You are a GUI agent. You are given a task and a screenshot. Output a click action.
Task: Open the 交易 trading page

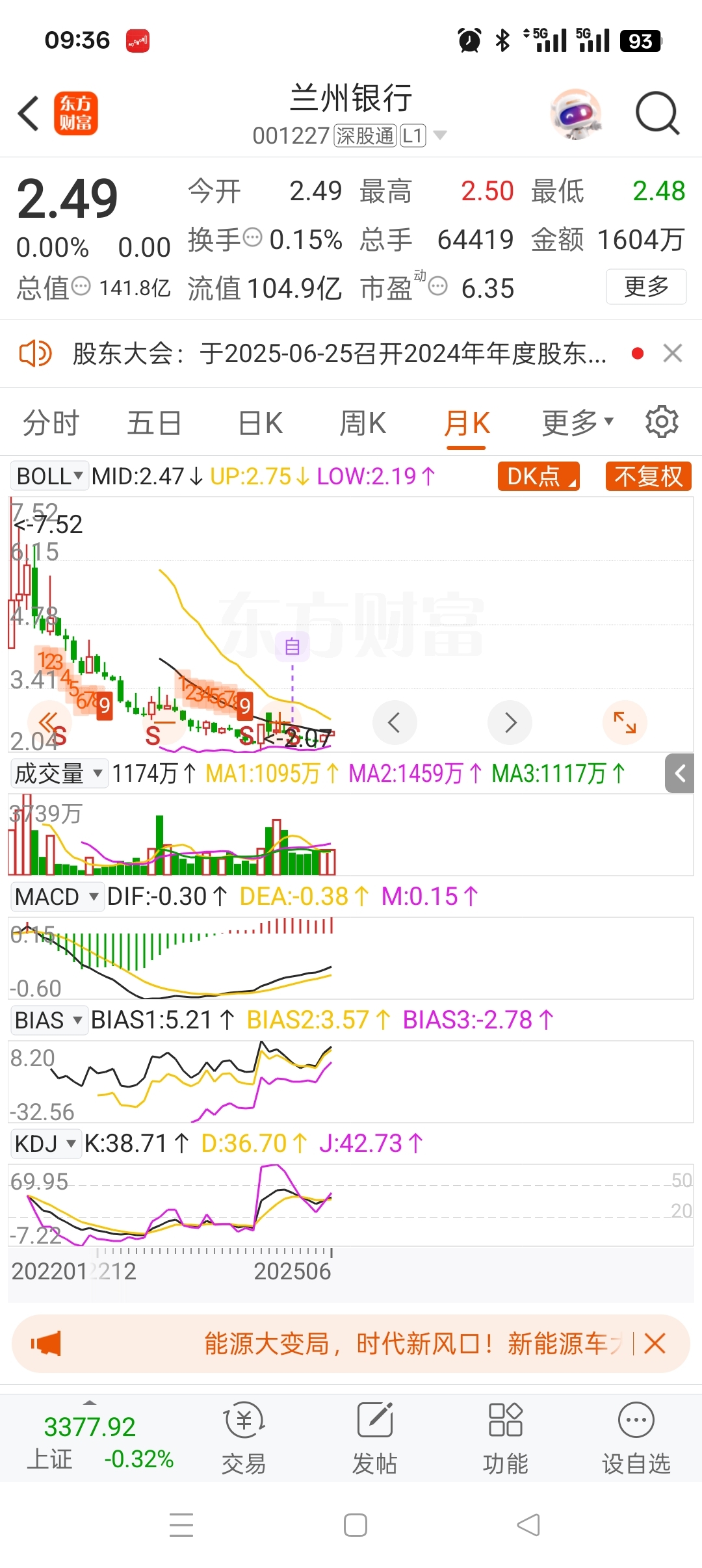click(244, 1438)
